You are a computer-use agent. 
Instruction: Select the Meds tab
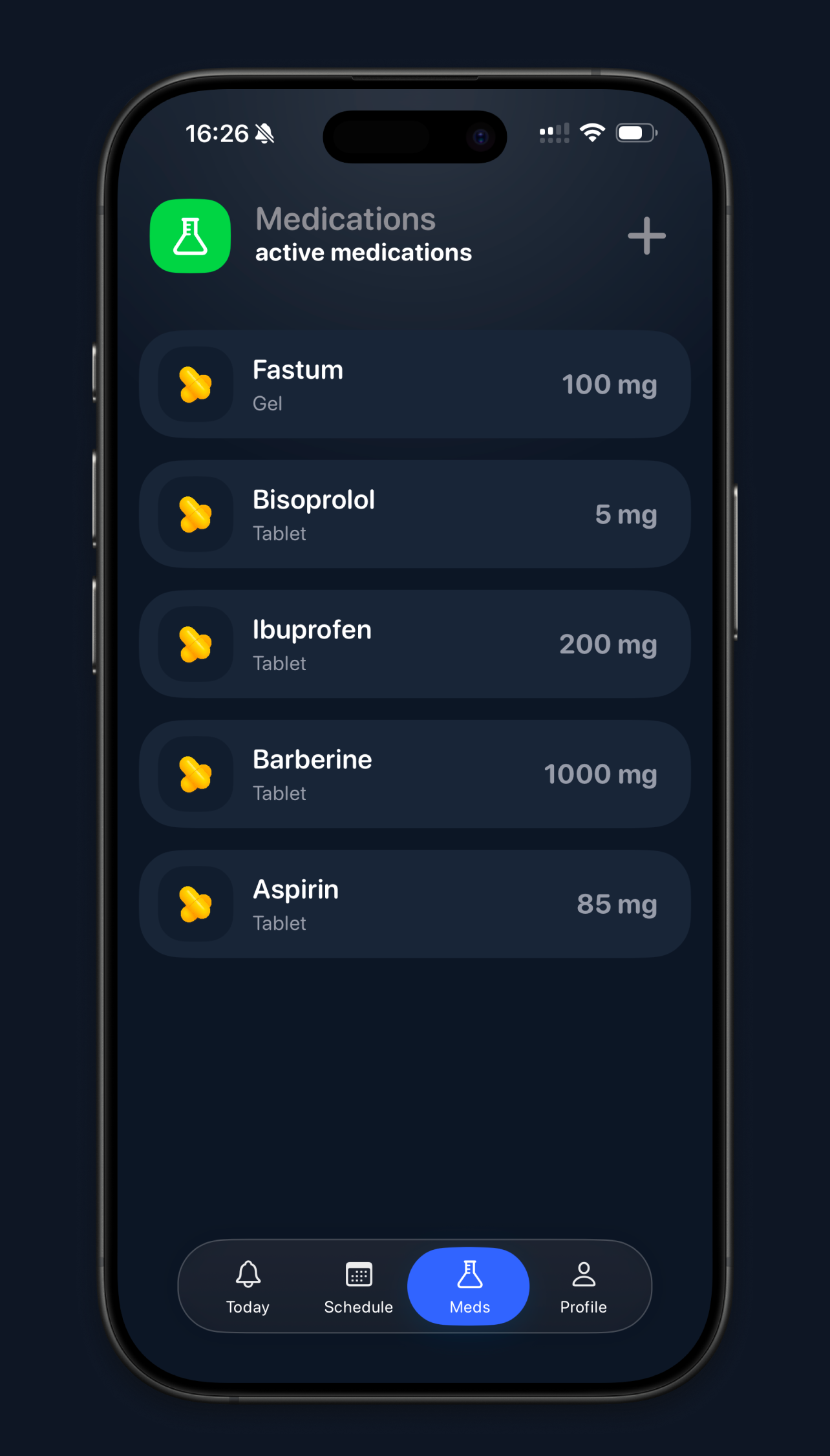coord(469,1286)
